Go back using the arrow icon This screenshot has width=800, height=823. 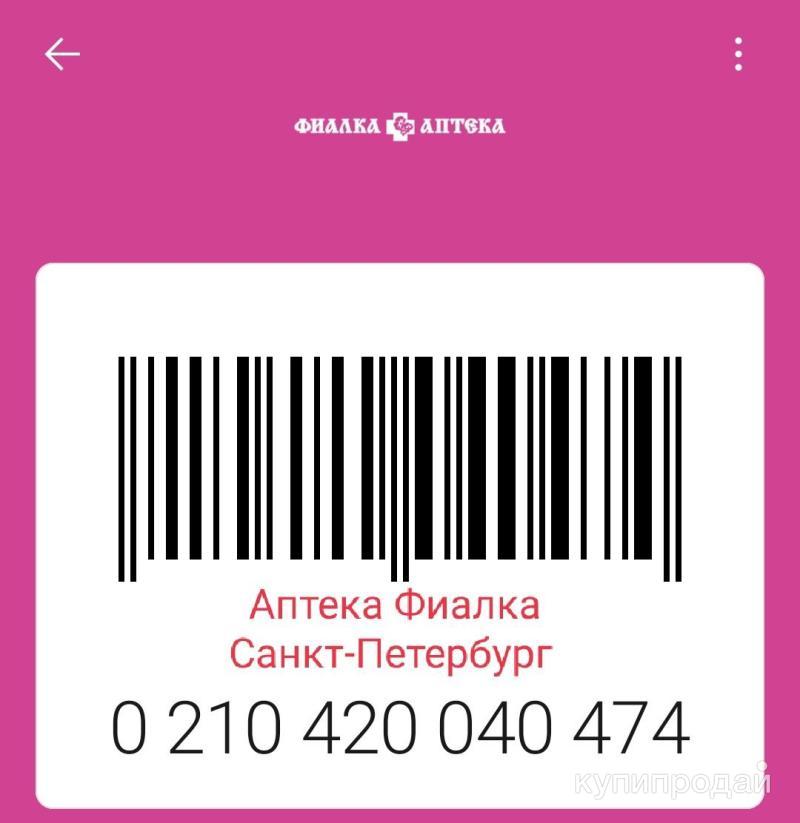62,55
